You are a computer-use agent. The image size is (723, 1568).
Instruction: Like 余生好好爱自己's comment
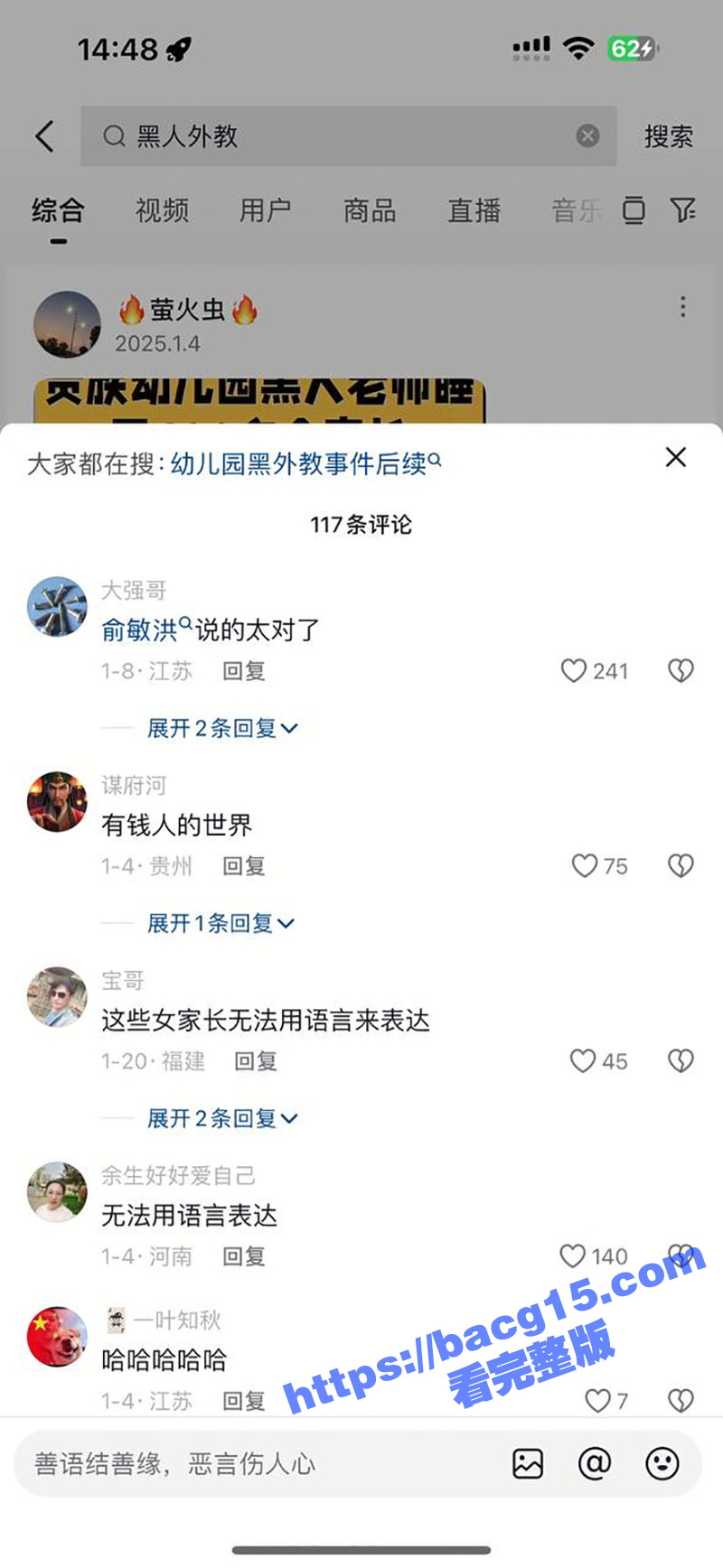[573, 1255]
